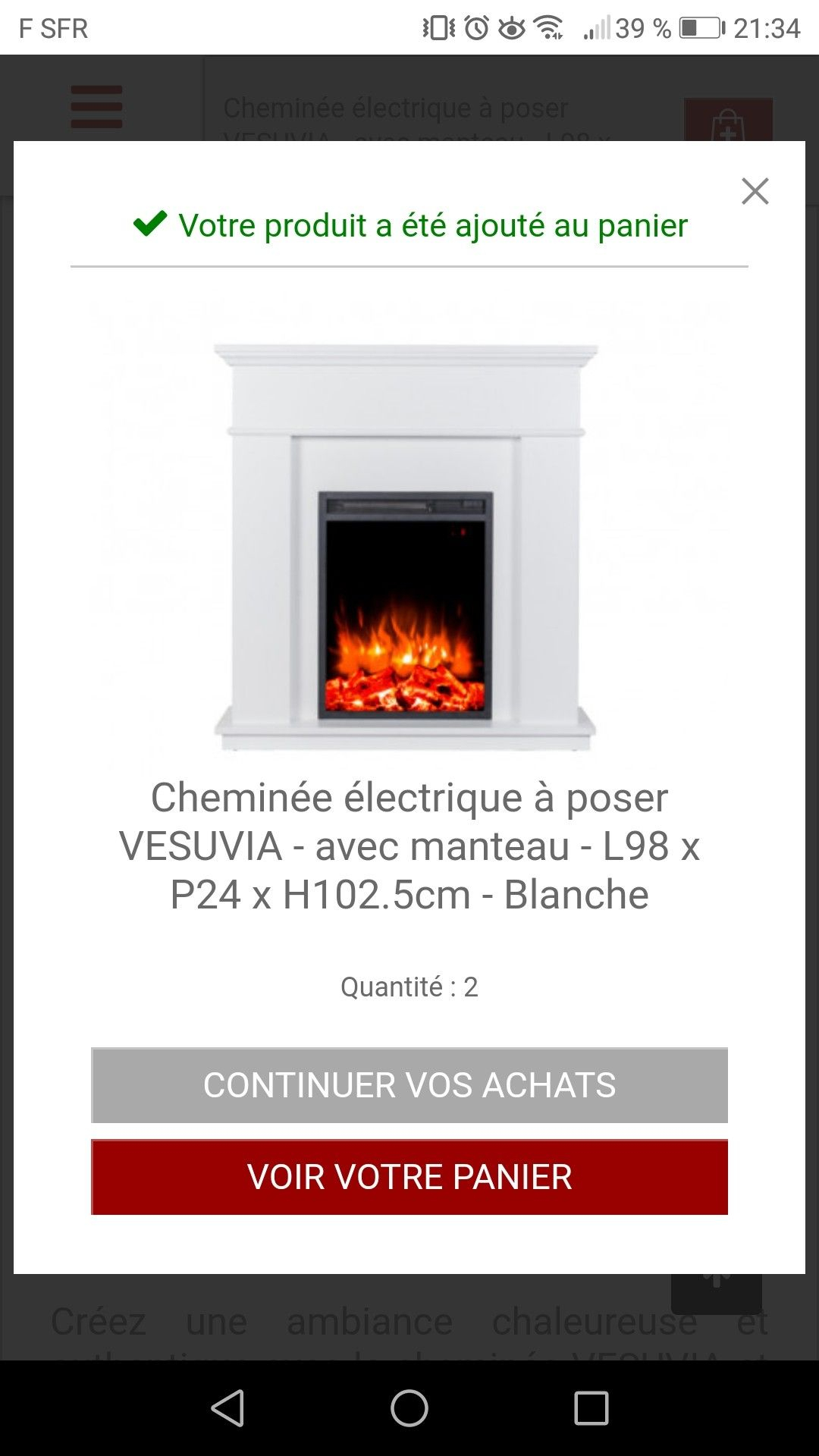The height and width of the screenshot is (1456, 819).
Task: Close the added-to-cart dialog
Action: click(755, 191)
